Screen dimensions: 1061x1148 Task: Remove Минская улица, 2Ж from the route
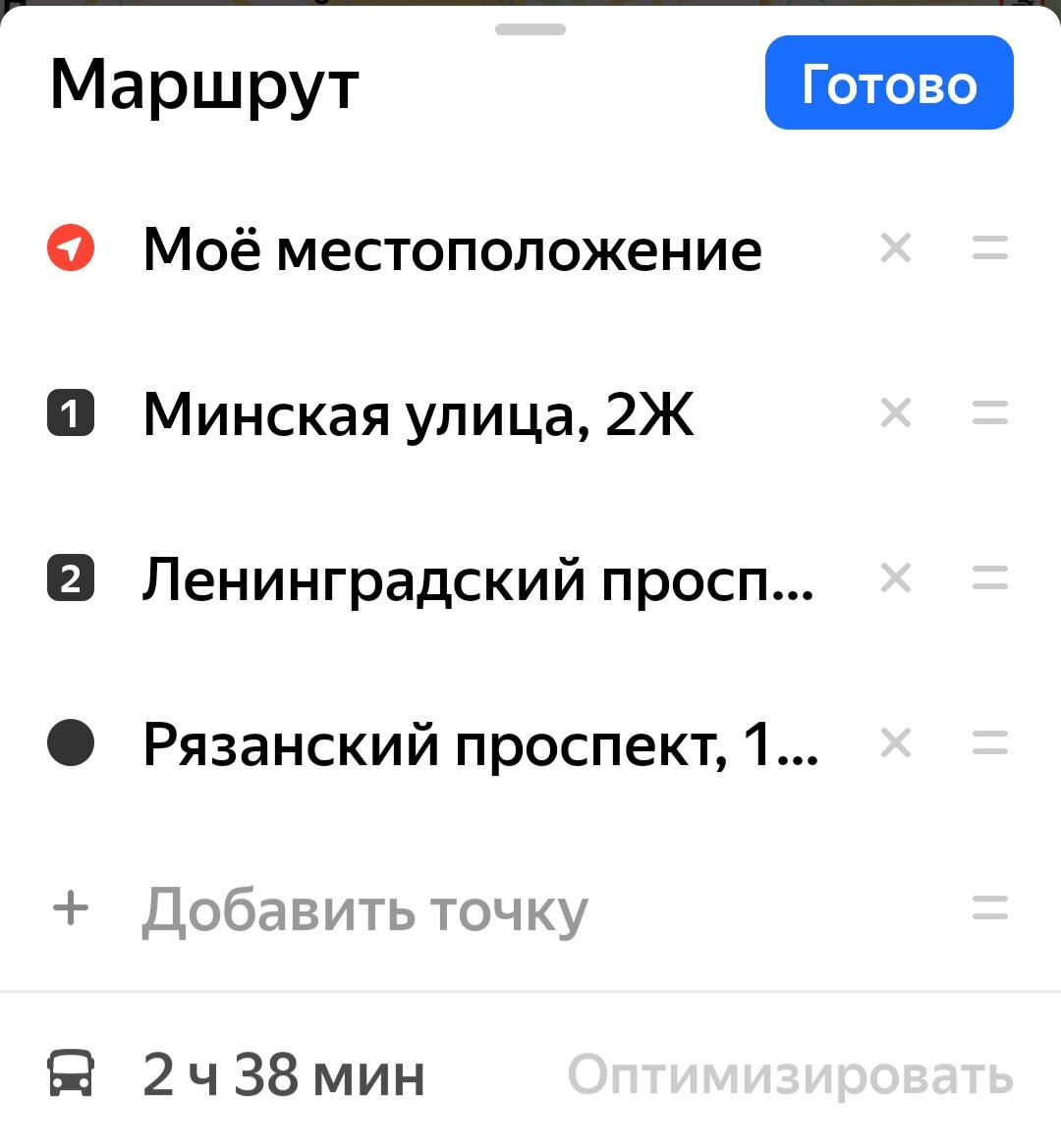tap(896, 414)
